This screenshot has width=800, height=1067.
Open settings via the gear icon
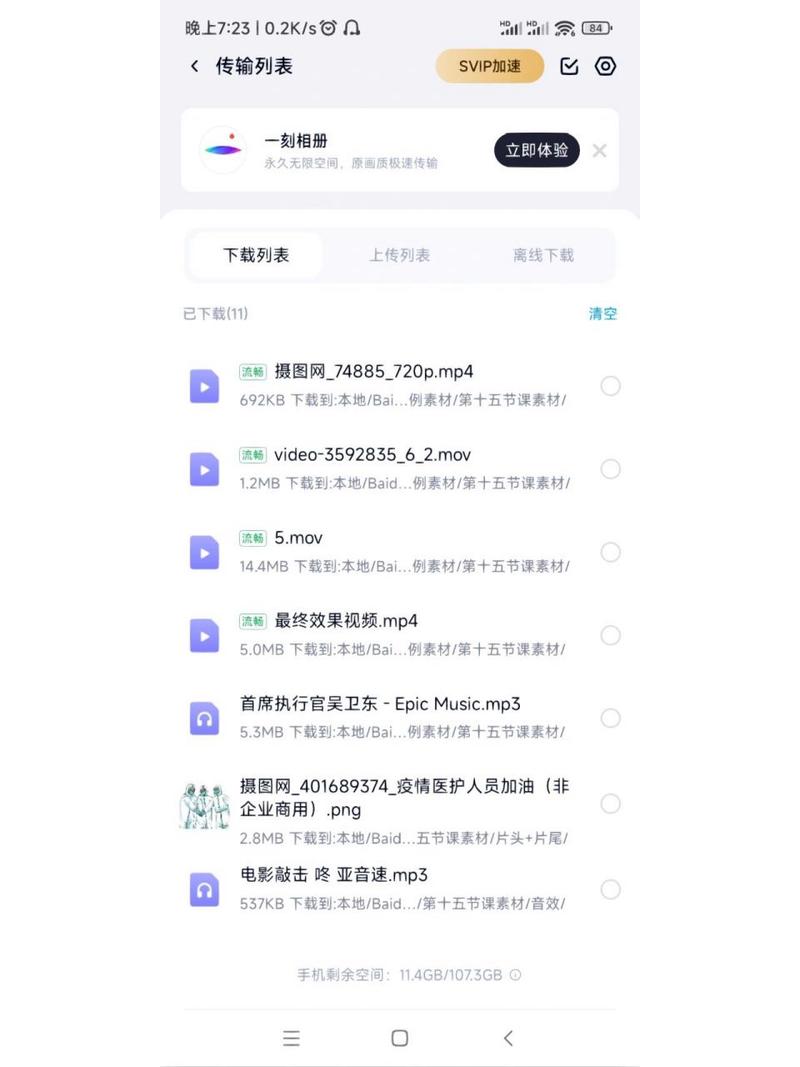pos(605,66)
